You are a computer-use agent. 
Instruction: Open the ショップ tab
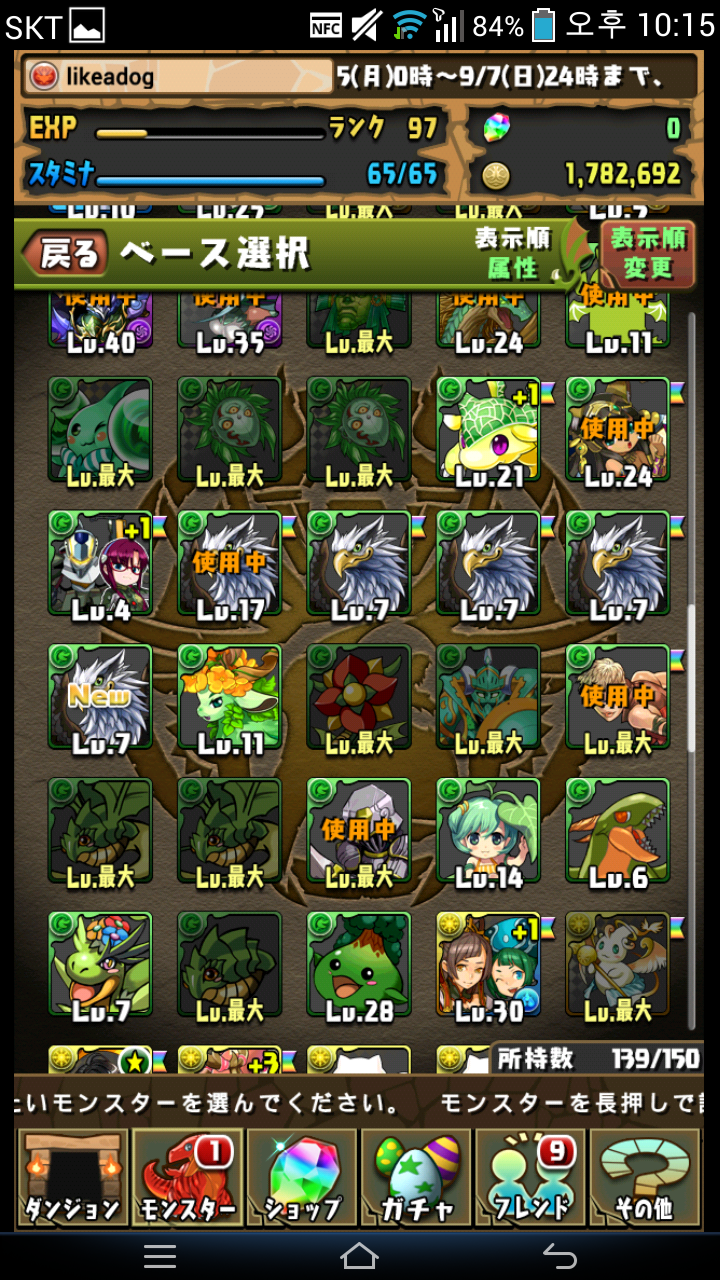(302, 1178)
